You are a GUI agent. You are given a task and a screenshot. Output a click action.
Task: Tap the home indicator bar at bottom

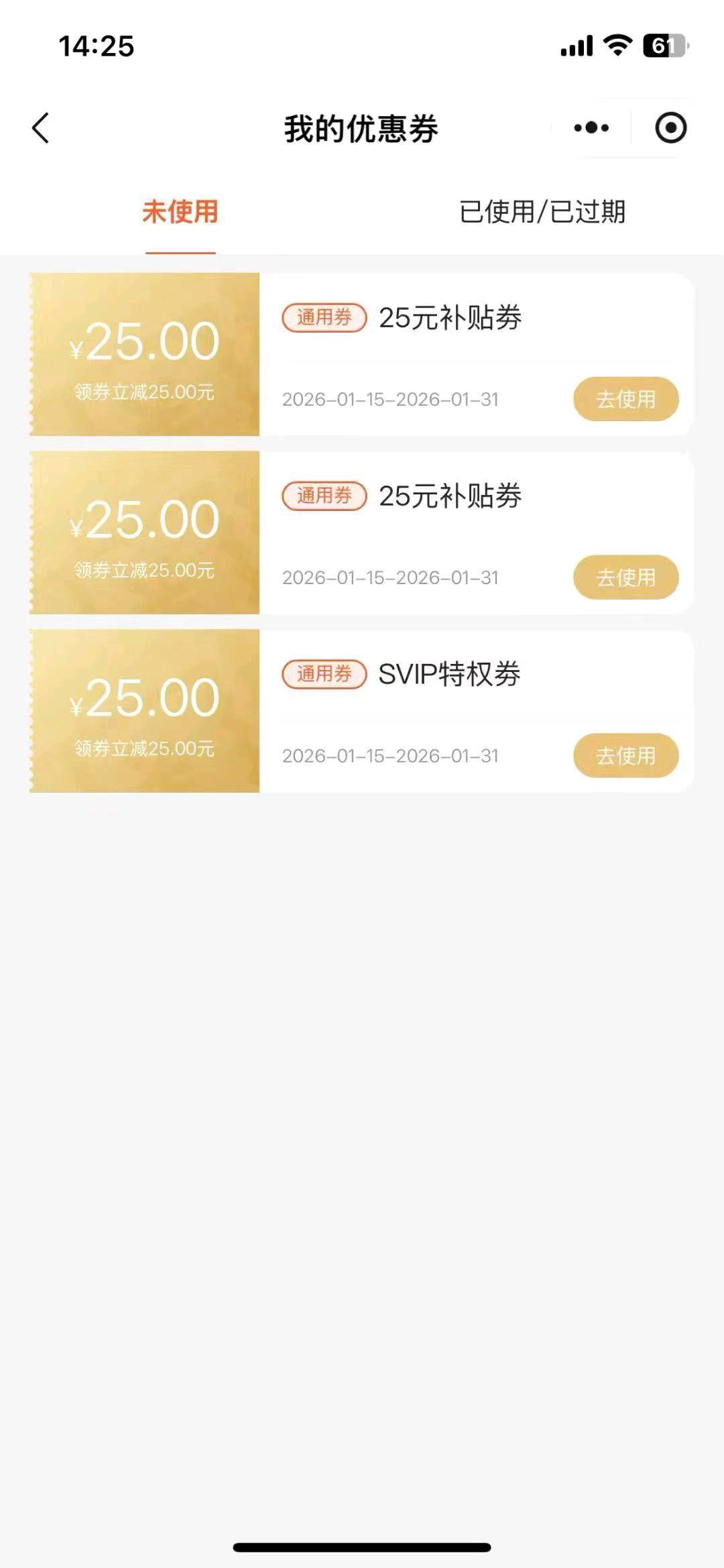[x=362, y=1546]
